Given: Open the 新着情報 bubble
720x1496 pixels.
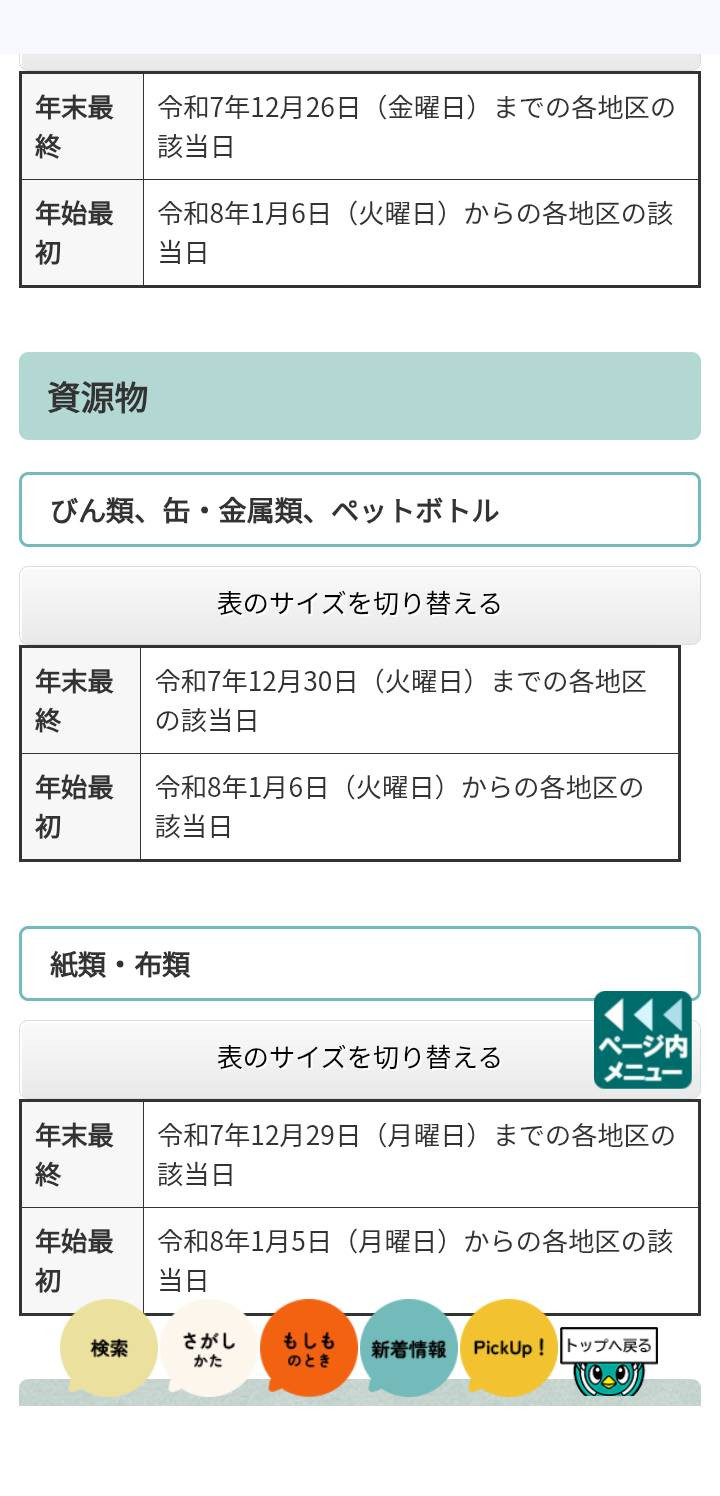Looking at the screenshot, I should (x=408, y=1348).
